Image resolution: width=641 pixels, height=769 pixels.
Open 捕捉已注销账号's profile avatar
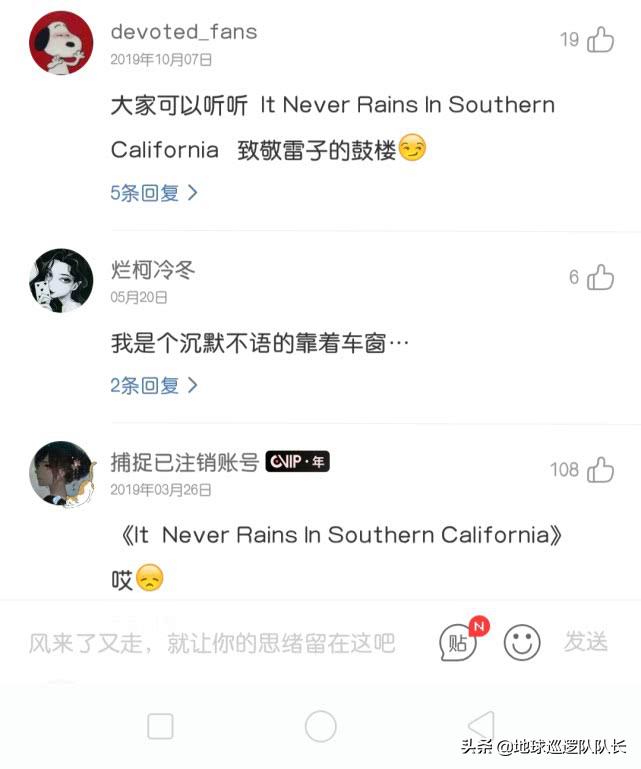click(61, 472)
